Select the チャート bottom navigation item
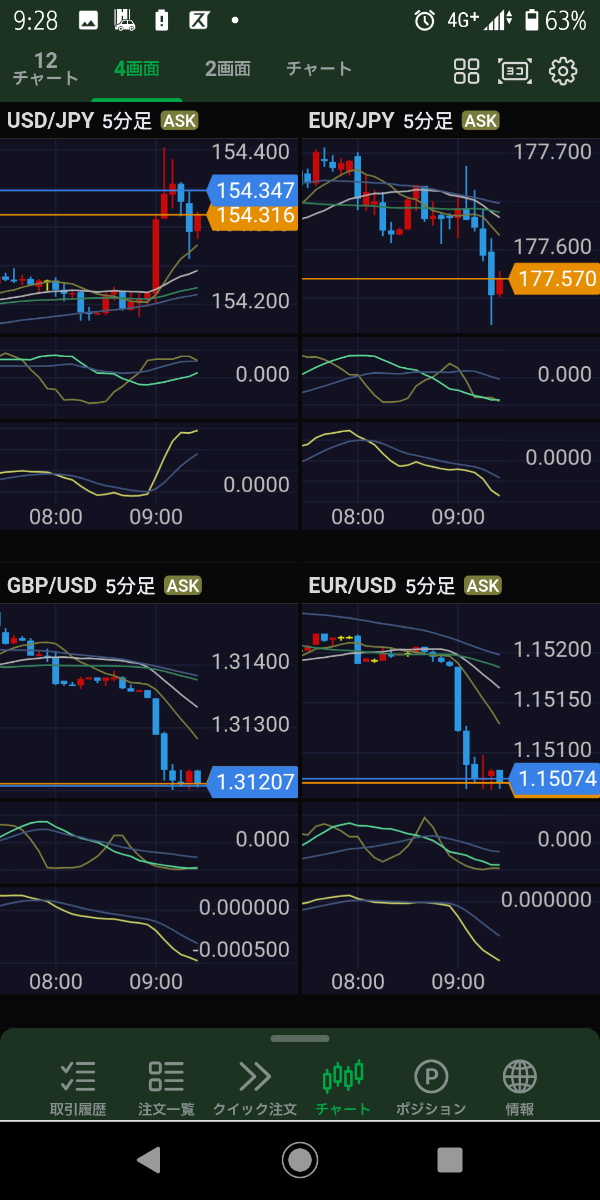Image resolution: width=600 pixels, height=1200 pixels. click(343, 1087)
